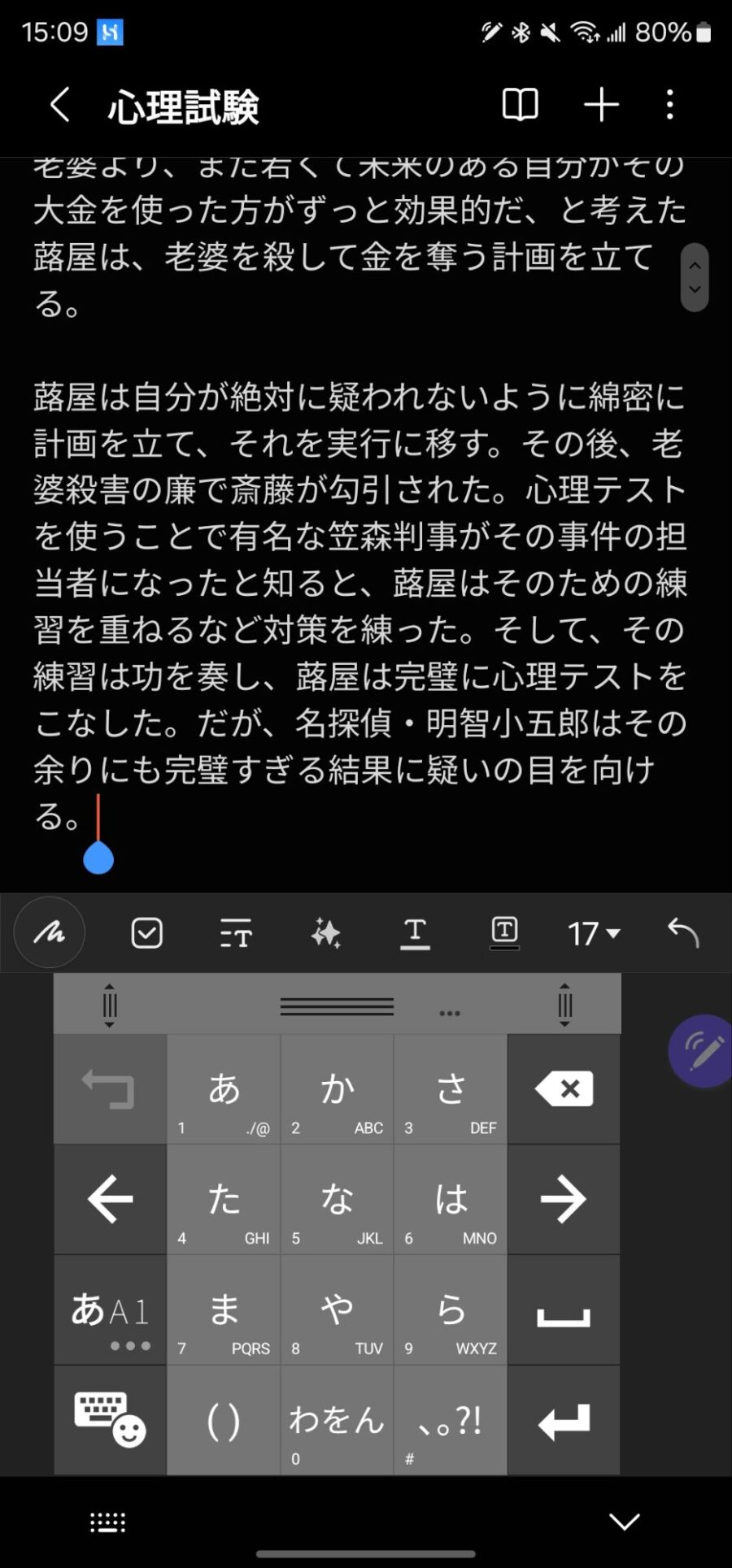Set the text background highlight color
Screen dimensions: 732x1568
click(504, 933)
